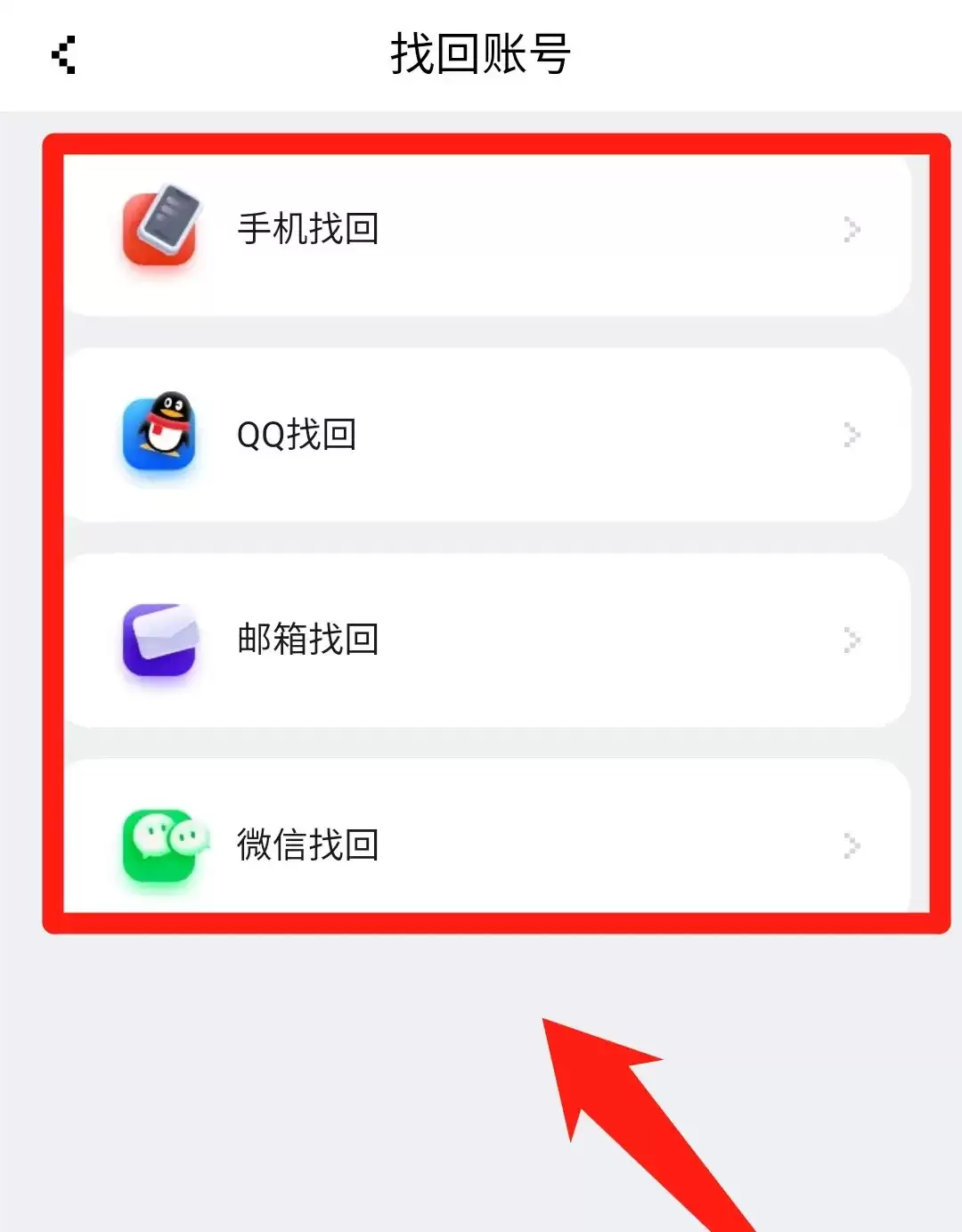
Task: Open 微信找回 to recover via WeChat
Action: 481,844
